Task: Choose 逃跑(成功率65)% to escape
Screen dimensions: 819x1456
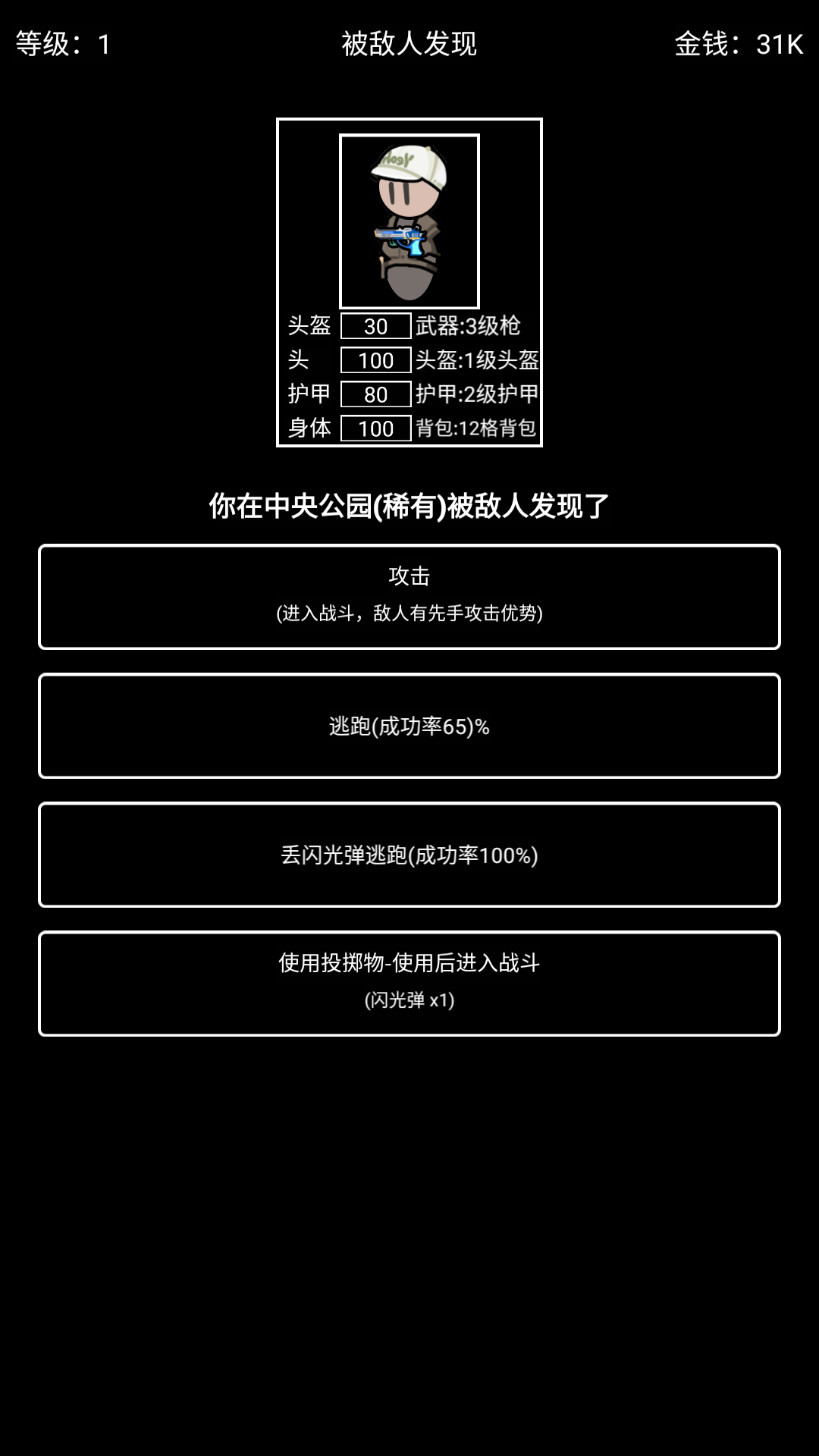Action: click(x=409, y=726)
